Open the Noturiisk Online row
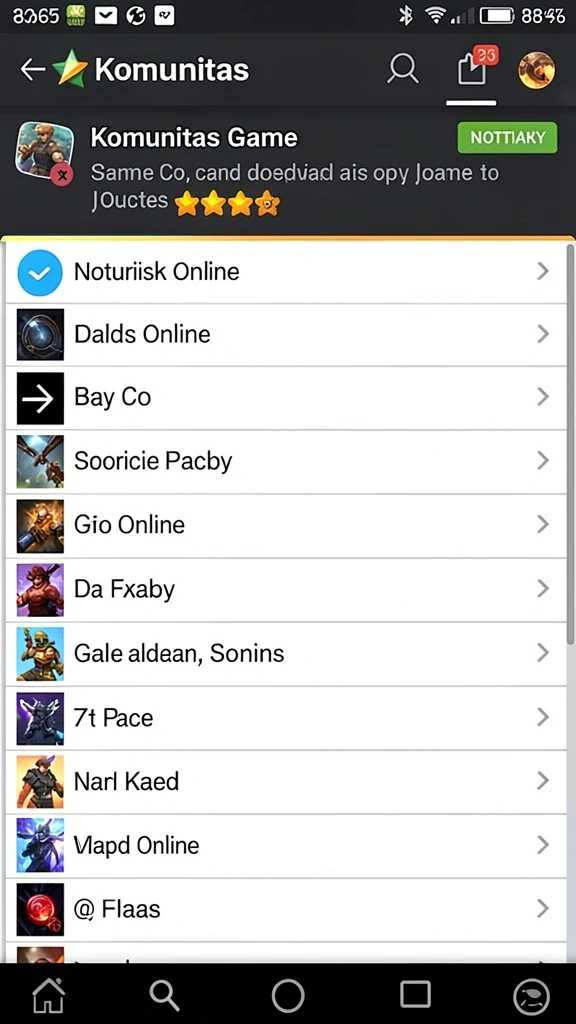 point(286,272)
